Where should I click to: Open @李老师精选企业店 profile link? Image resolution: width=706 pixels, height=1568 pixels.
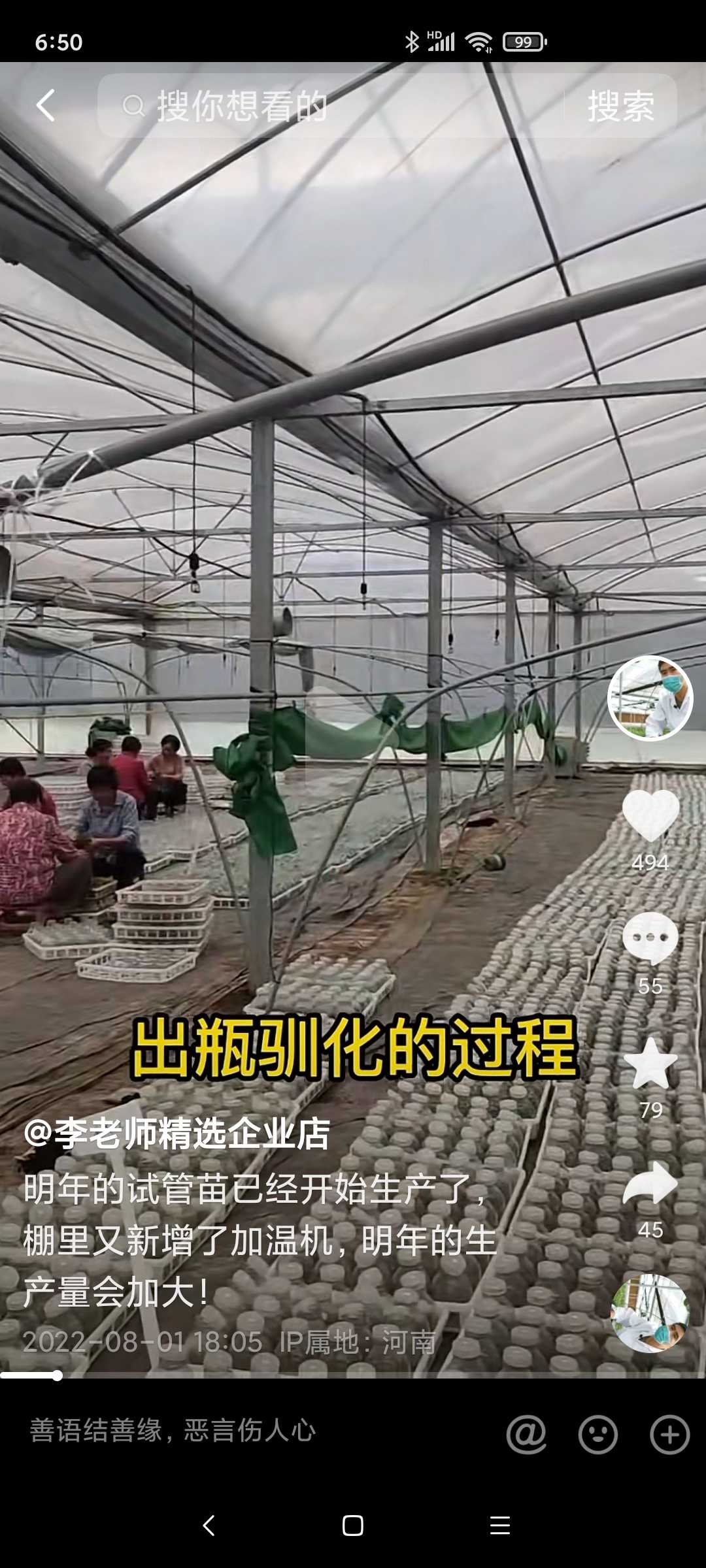[177, 1134]
